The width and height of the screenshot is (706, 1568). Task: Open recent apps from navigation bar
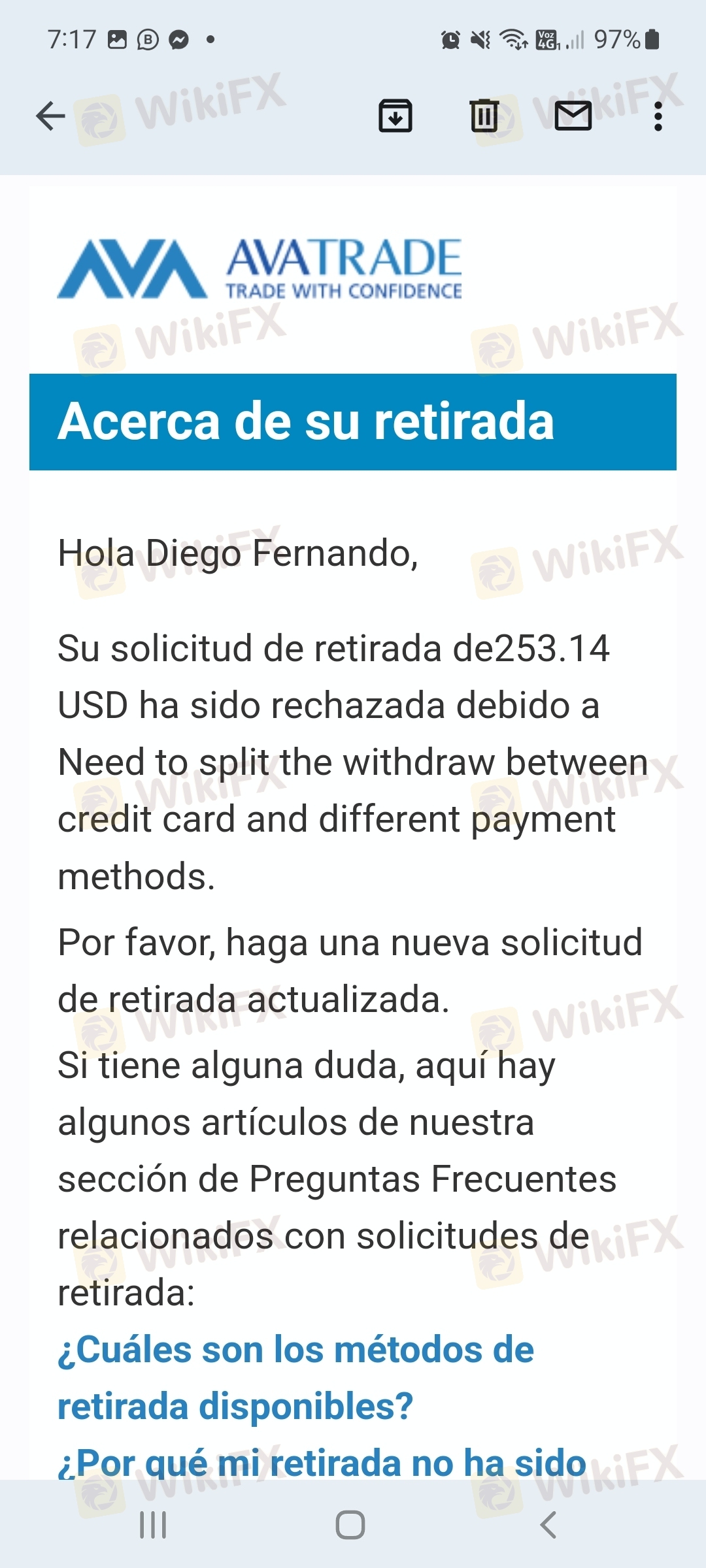[x=153, y=1526]
